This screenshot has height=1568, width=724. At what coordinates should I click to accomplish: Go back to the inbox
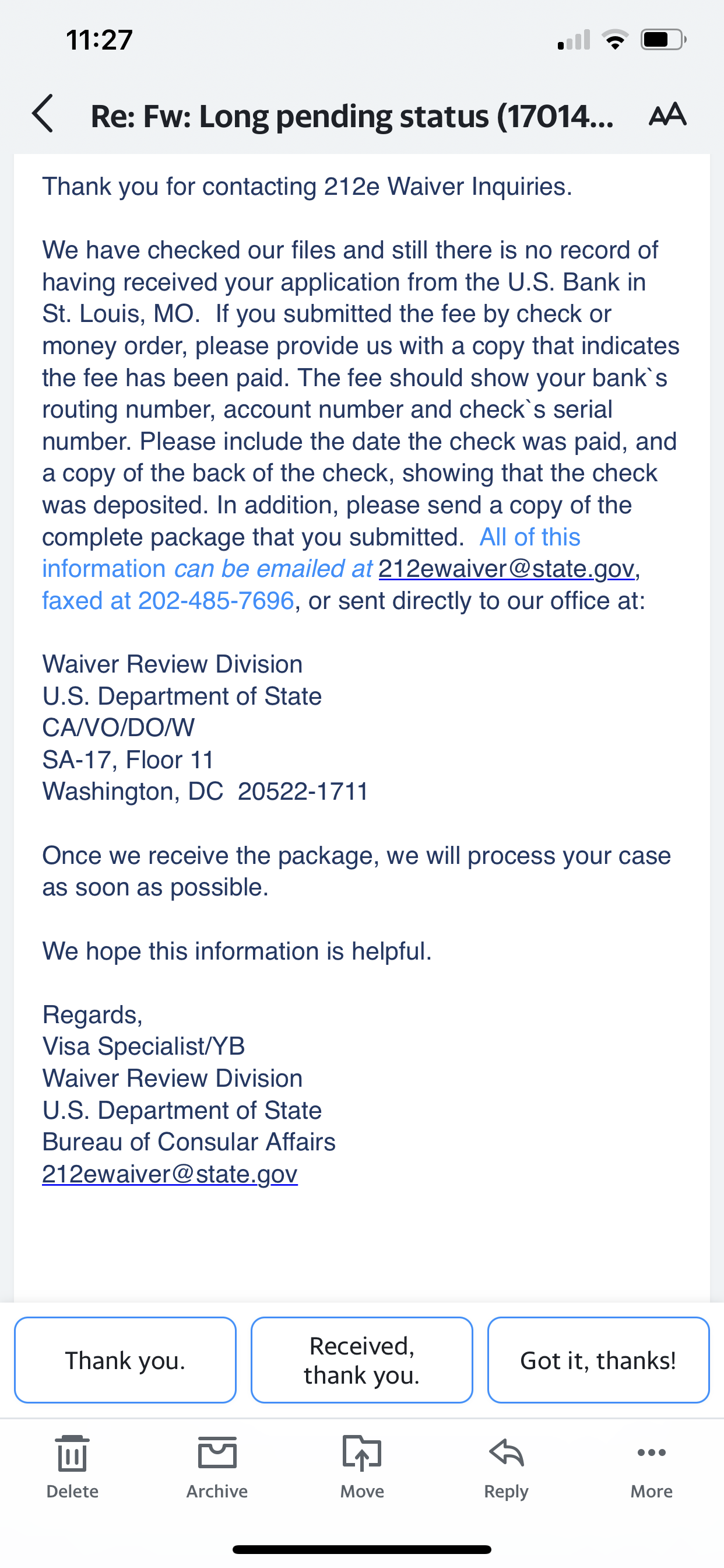click(x=43, y=114)
